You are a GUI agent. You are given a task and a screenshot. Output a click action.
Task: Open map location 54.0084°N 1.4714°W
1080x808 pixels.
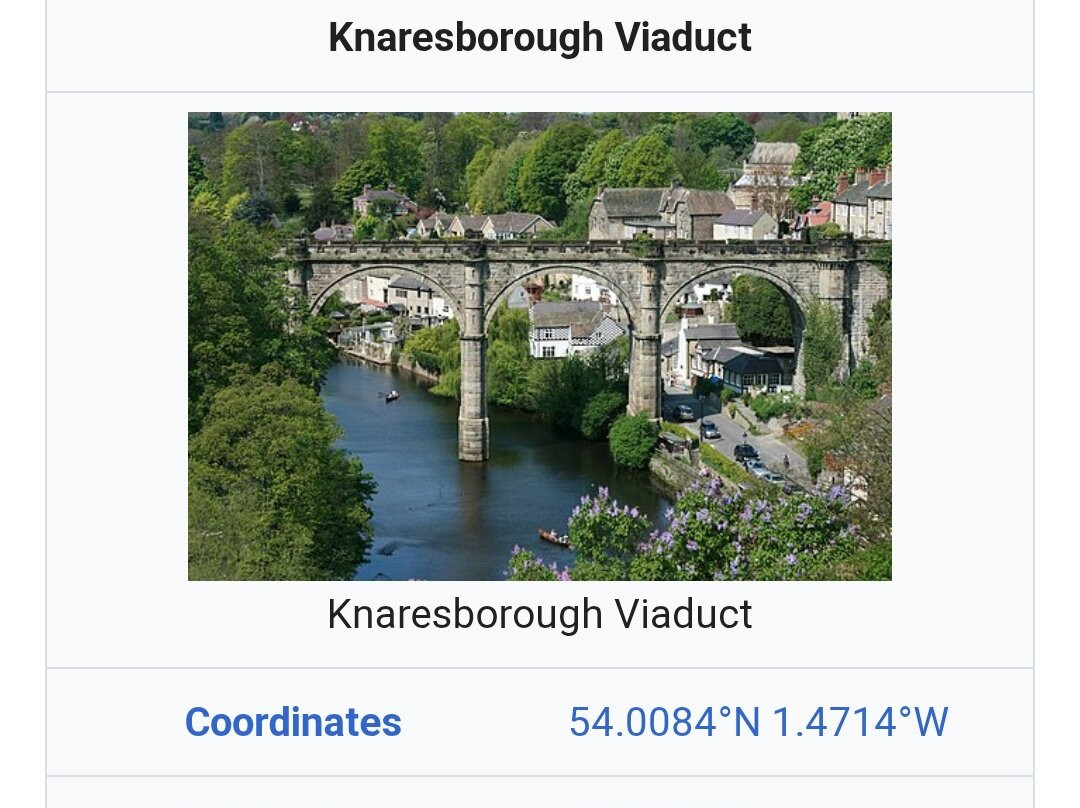tap(757, 722)
